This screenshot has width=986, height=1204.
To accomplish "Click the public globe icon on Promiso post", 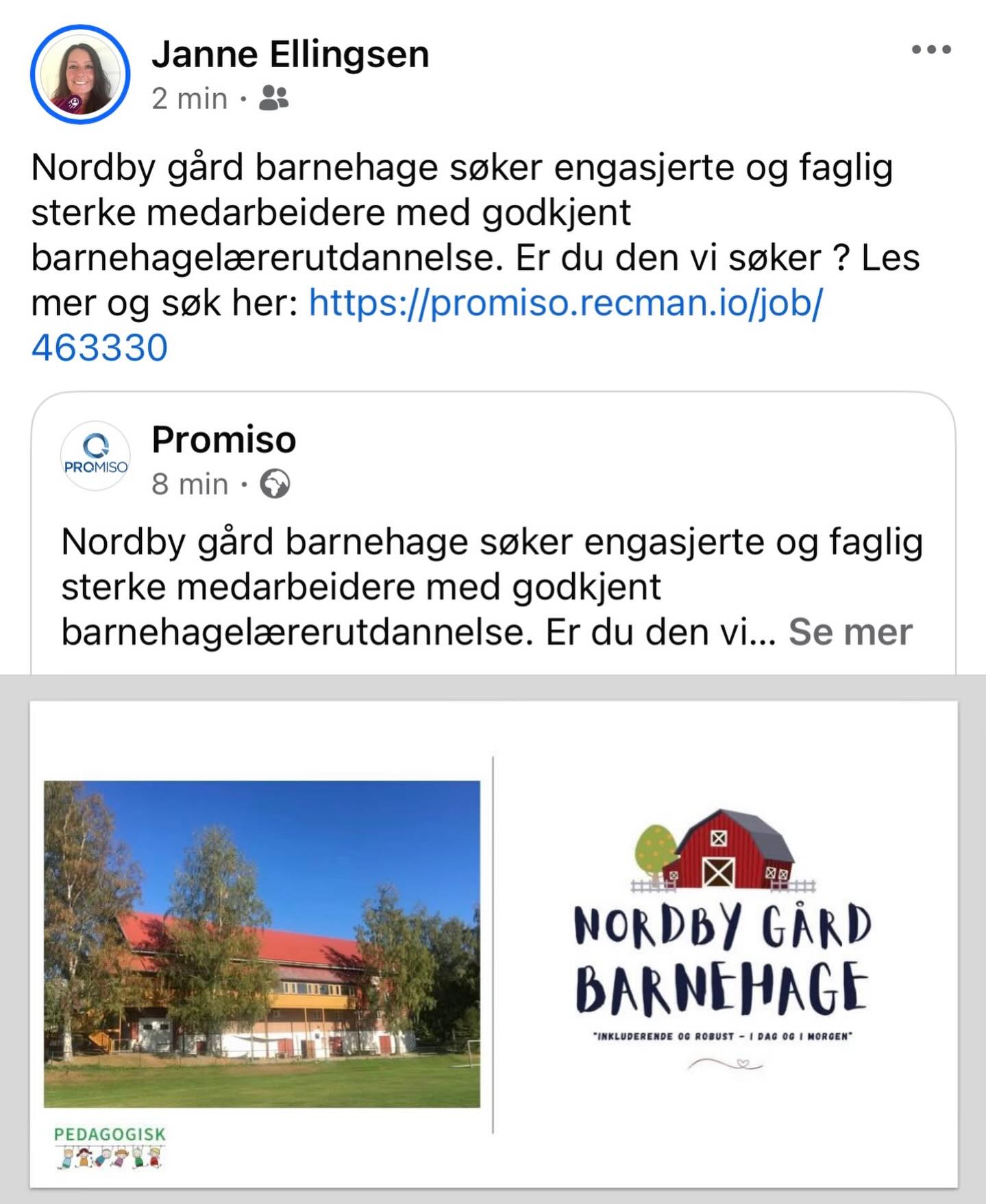I will (272, 483).
